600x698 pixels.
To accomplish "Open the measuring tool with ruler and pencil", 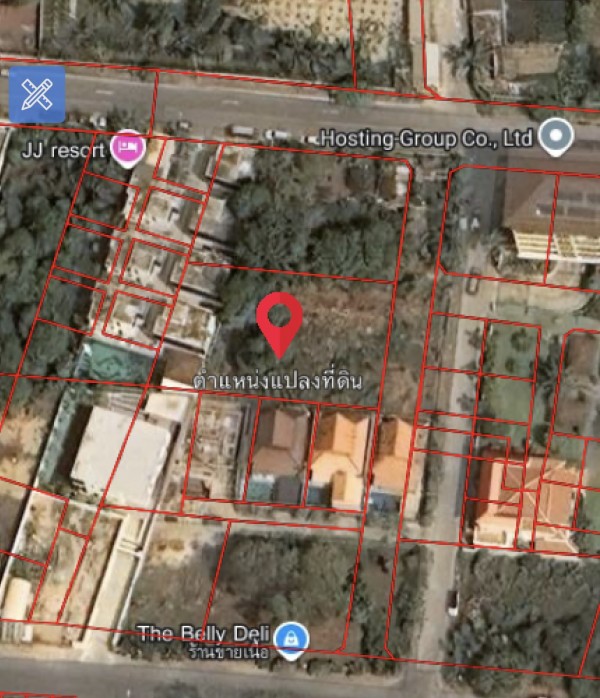I will (x=37, y=94).
